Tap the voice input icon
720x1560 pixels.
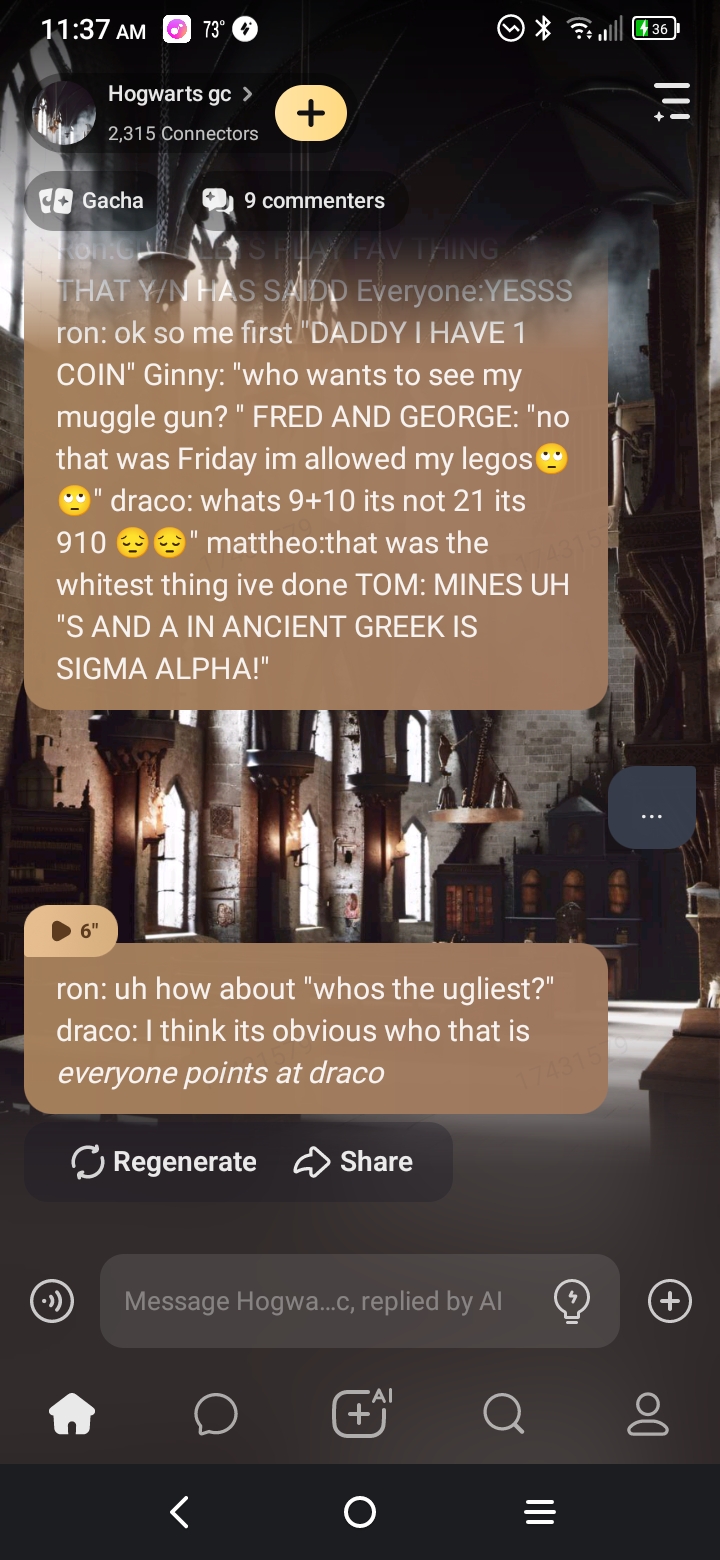[x=52, y=1301]
